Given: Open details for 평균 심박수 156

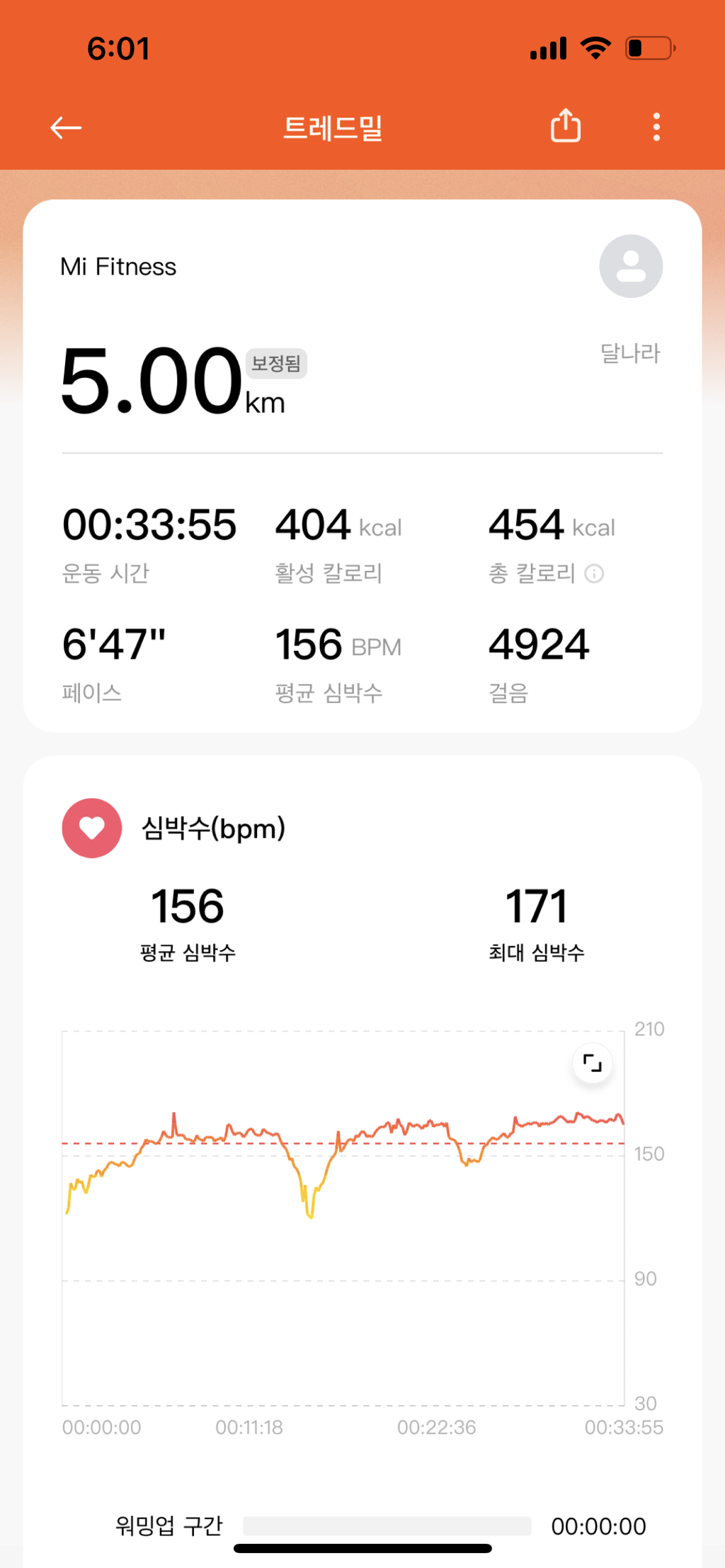Looking at the screenshot, I should point(186,906).
